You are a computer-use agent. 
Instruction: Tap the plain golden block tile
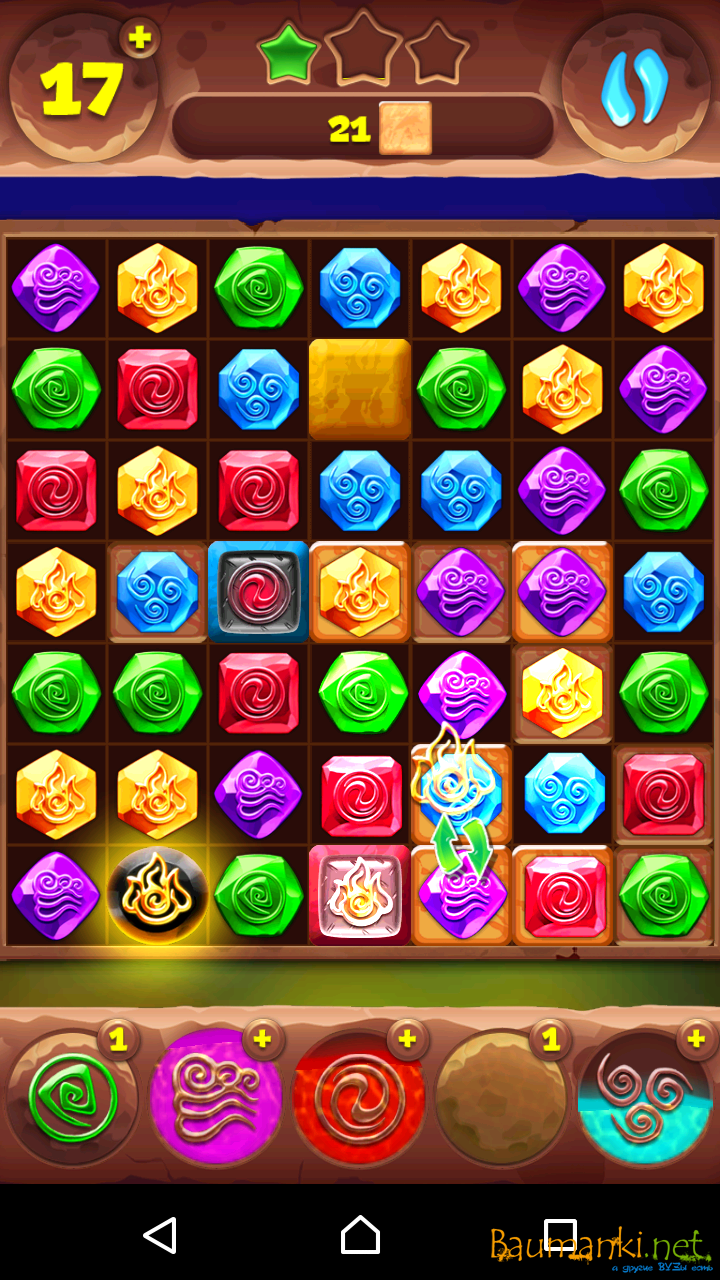(x=359, y=388)
